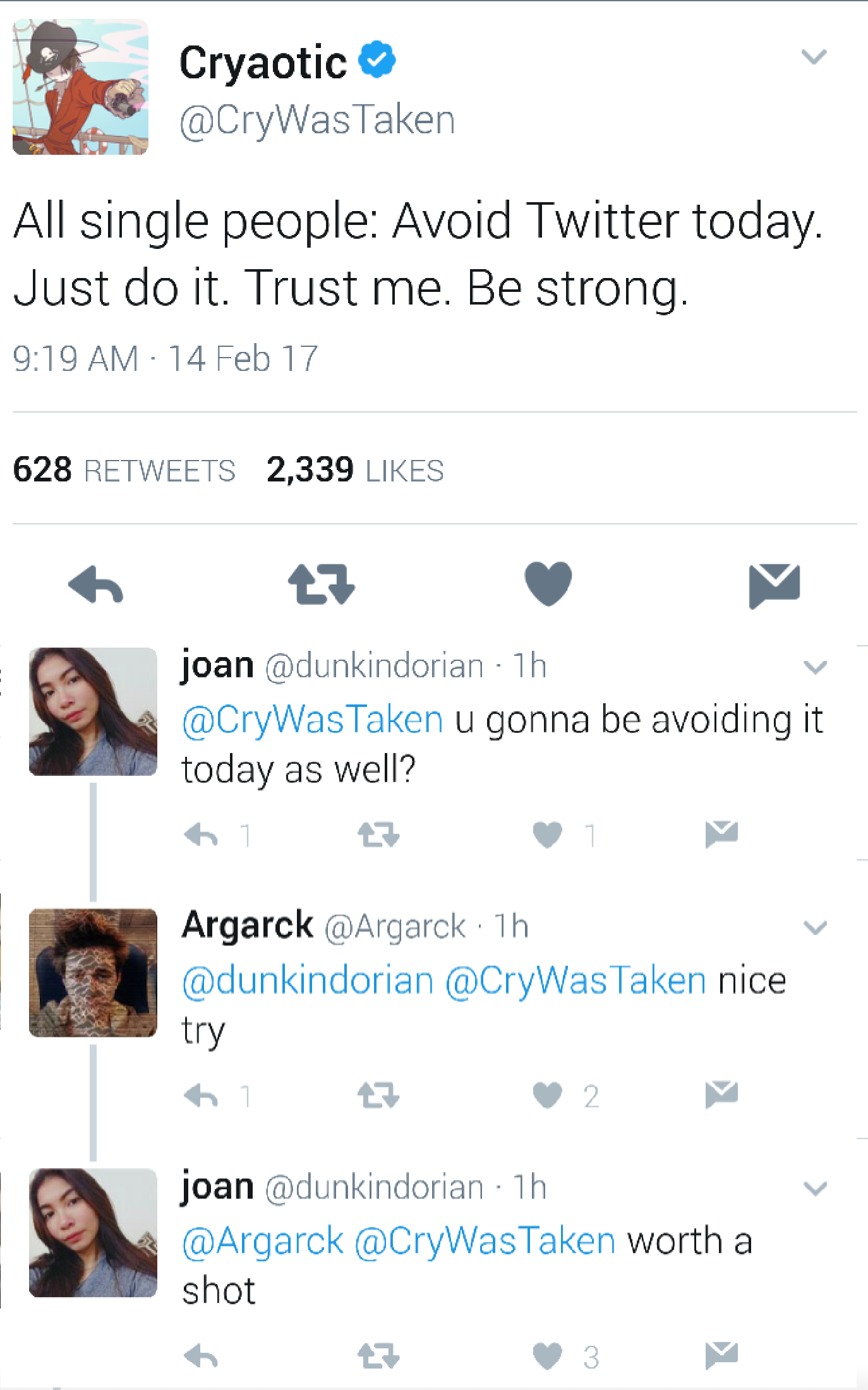
Task: Open @CryWasTaken mention in joan's first reply
Action: tap(313, 720)
